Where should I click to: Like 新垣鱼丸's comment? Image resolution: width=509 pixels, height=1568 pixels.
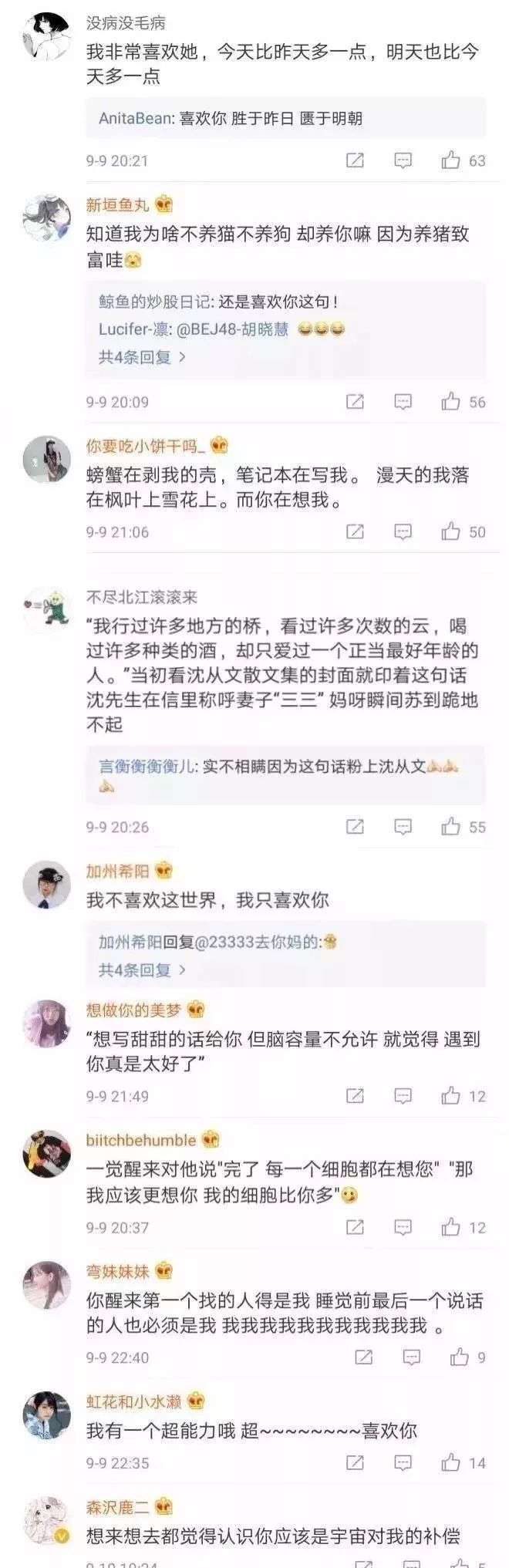tap(451, 402)
